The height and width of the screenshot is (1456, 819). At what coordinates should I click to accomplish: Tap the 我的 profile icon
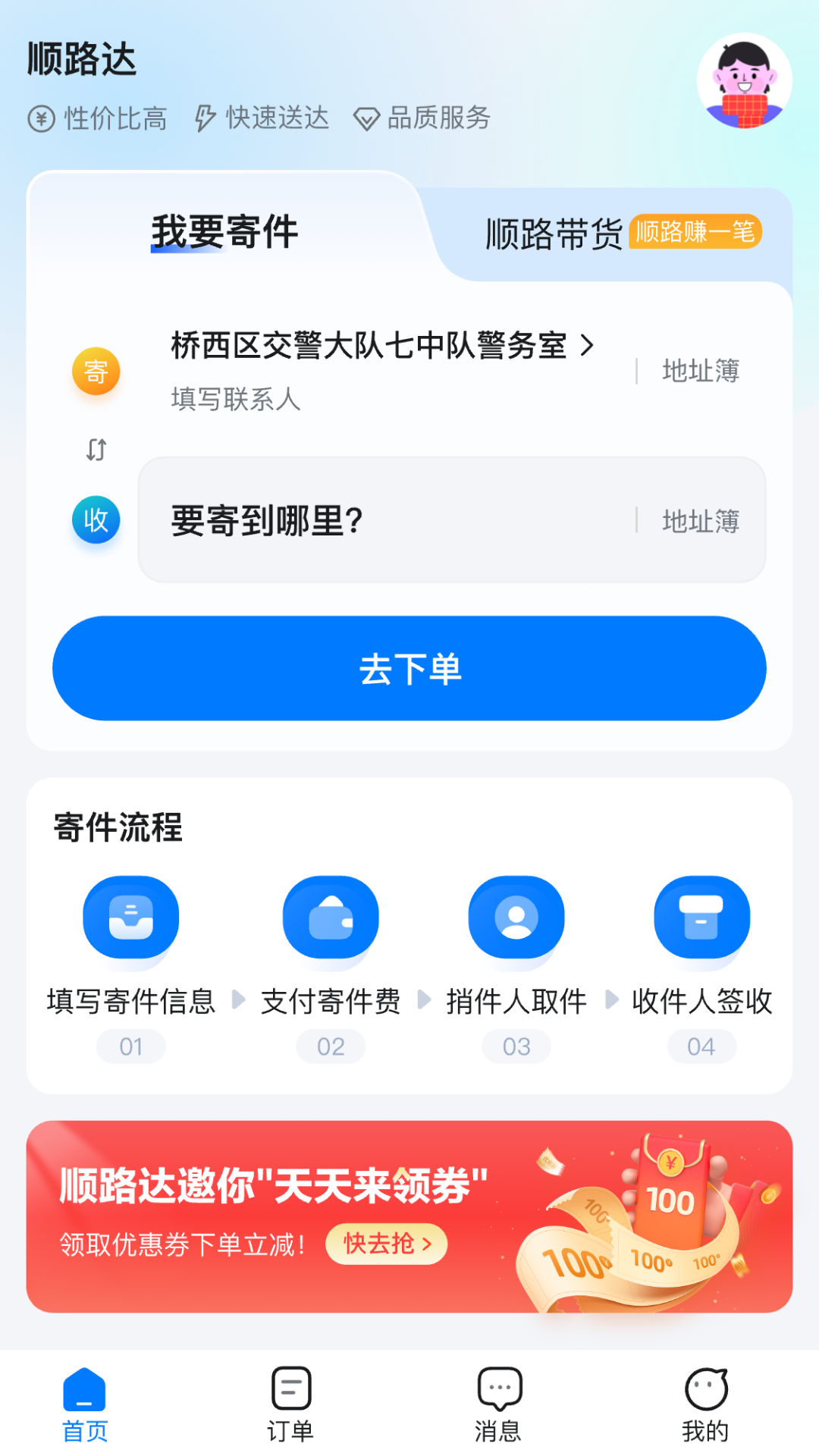coord(707,1389)
